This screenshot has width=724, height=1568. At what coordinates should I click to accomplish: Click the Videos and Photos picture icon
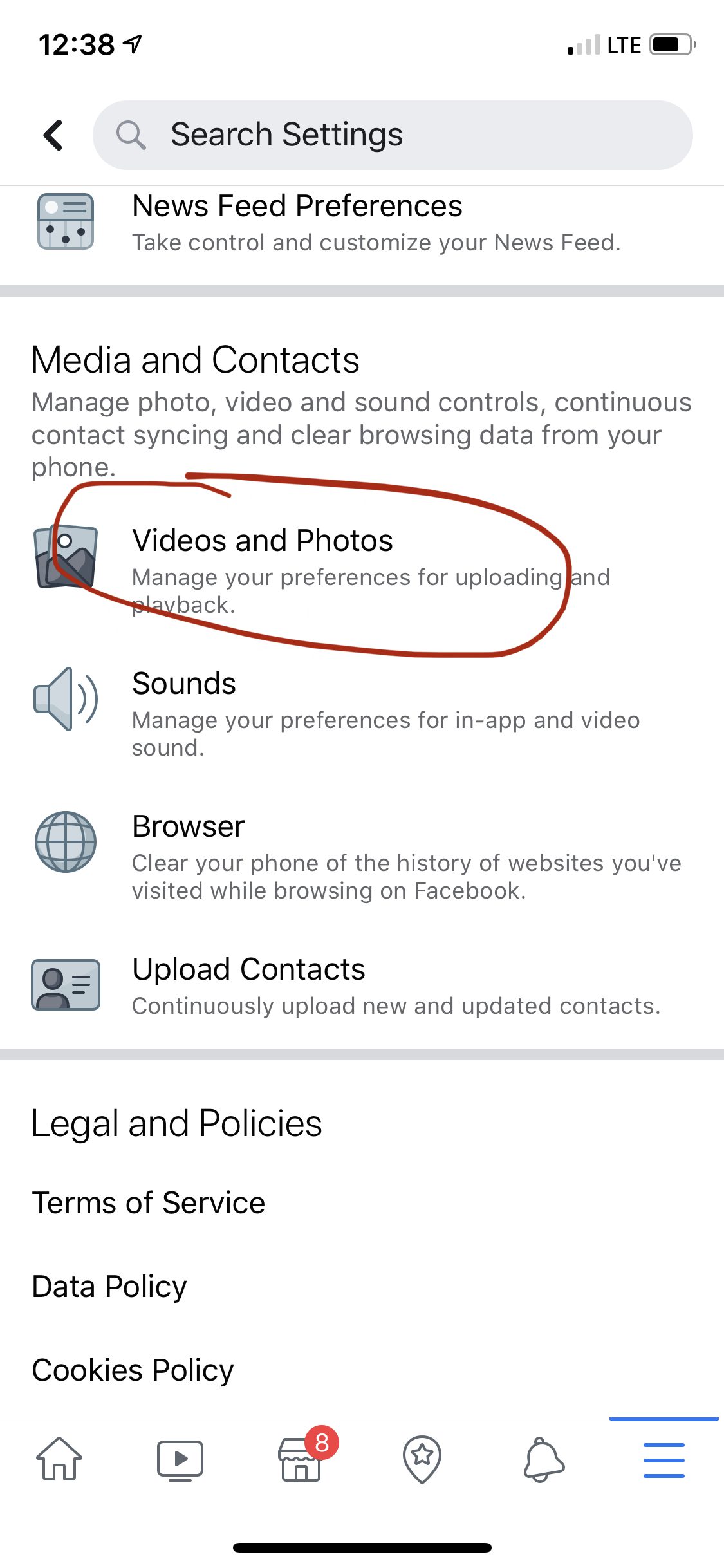tap(66, 557)
